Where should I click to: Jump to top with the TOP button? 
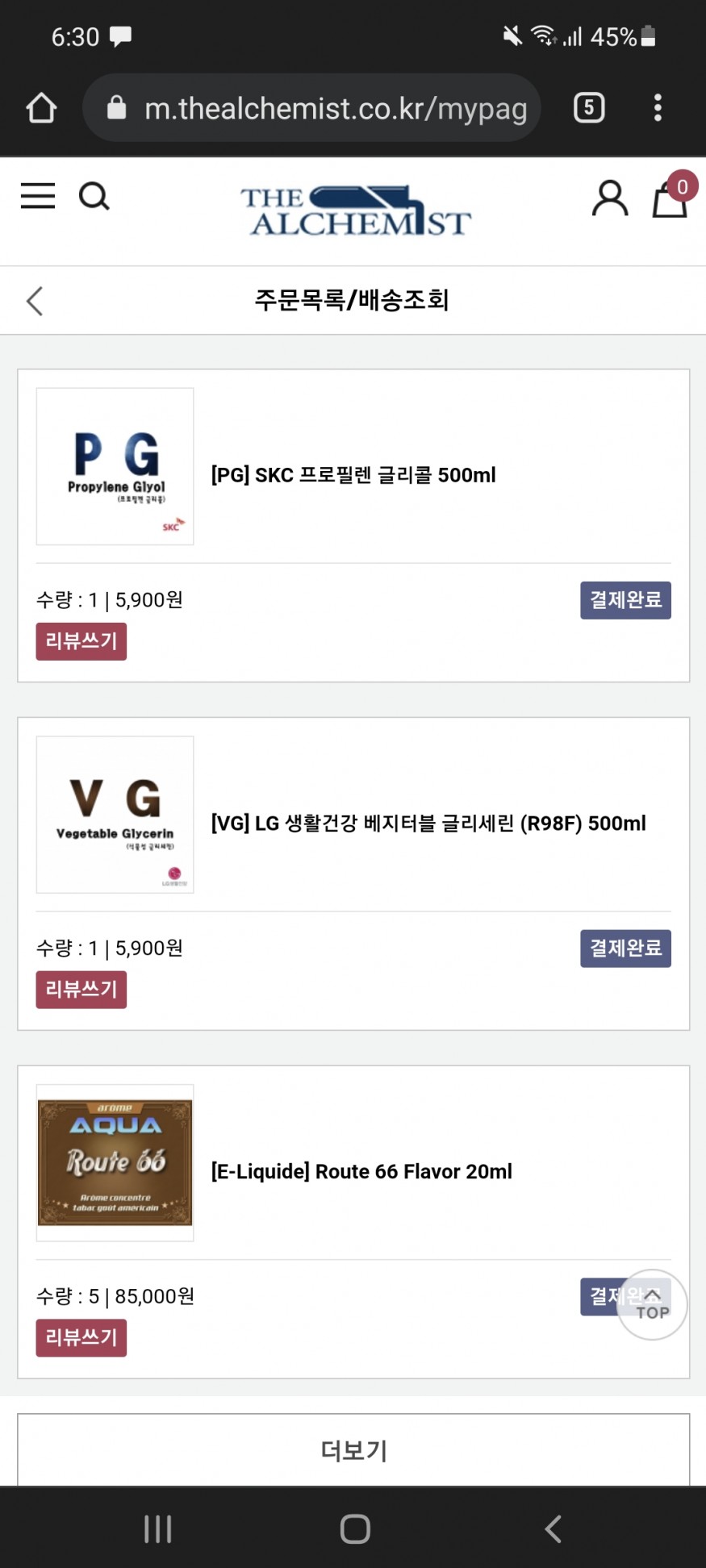(652, 1305)
